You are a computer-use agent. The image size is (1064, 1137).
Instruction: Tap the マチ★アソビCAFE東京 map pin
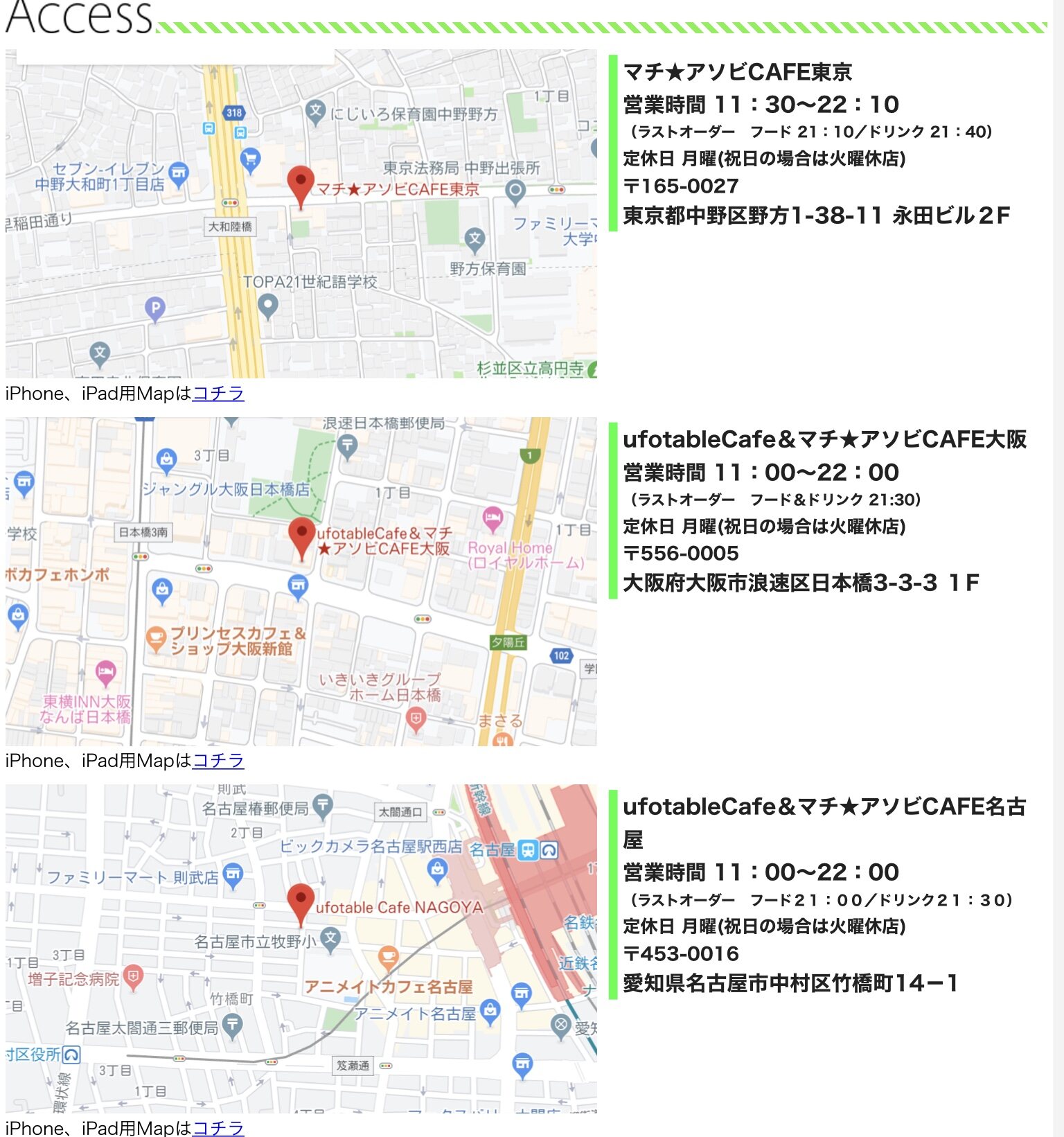point(301,186)
